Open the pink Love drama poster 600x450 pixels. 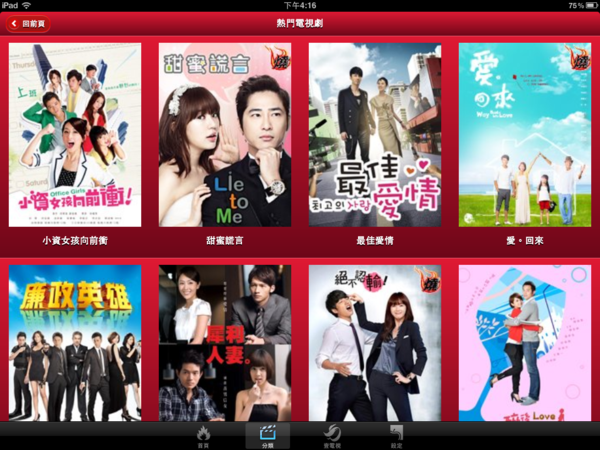[524, 342]
